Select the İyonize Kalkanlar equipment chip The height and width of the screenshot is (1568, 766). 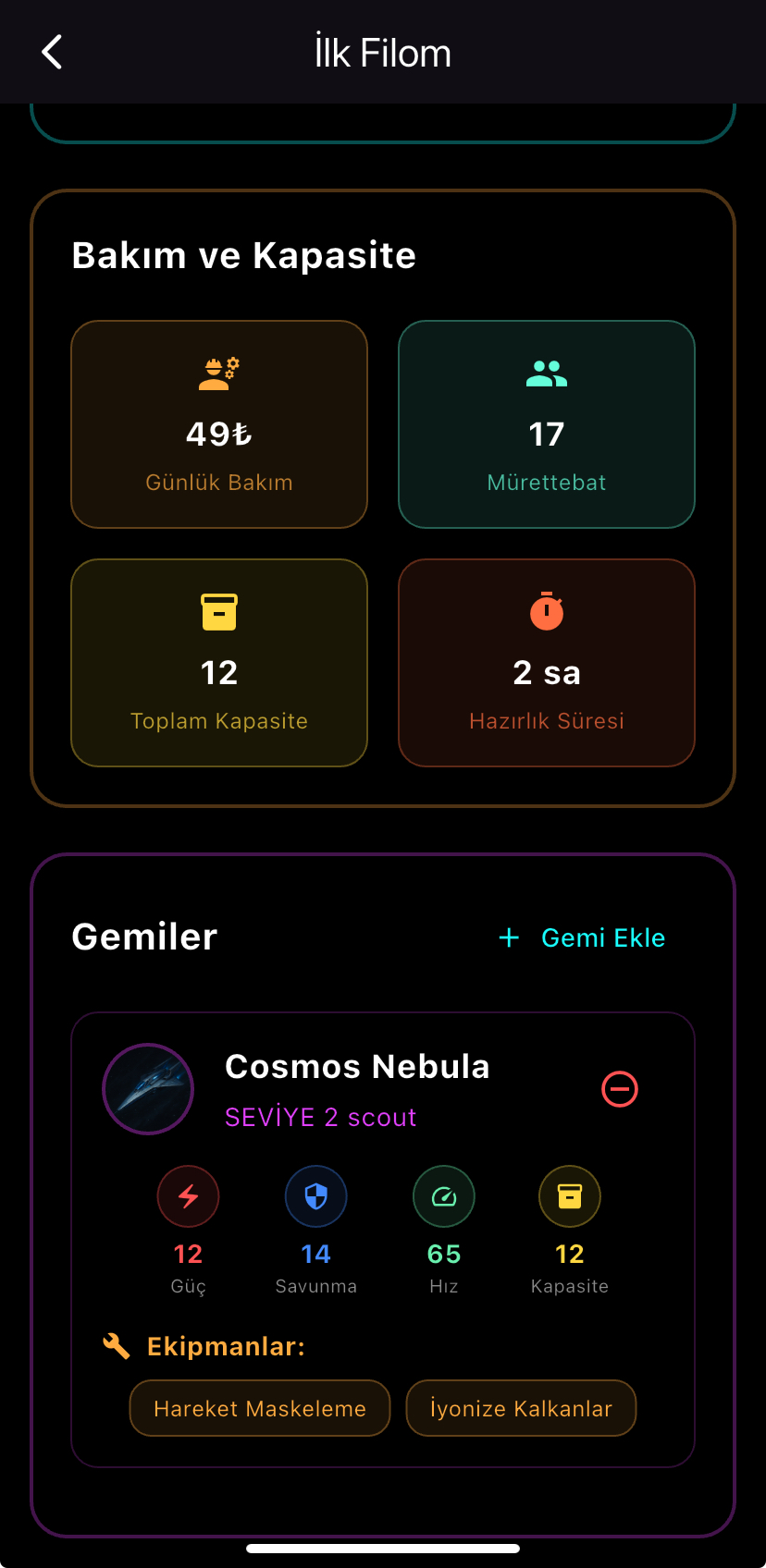pyautogui.click(x=520, y=1408)
